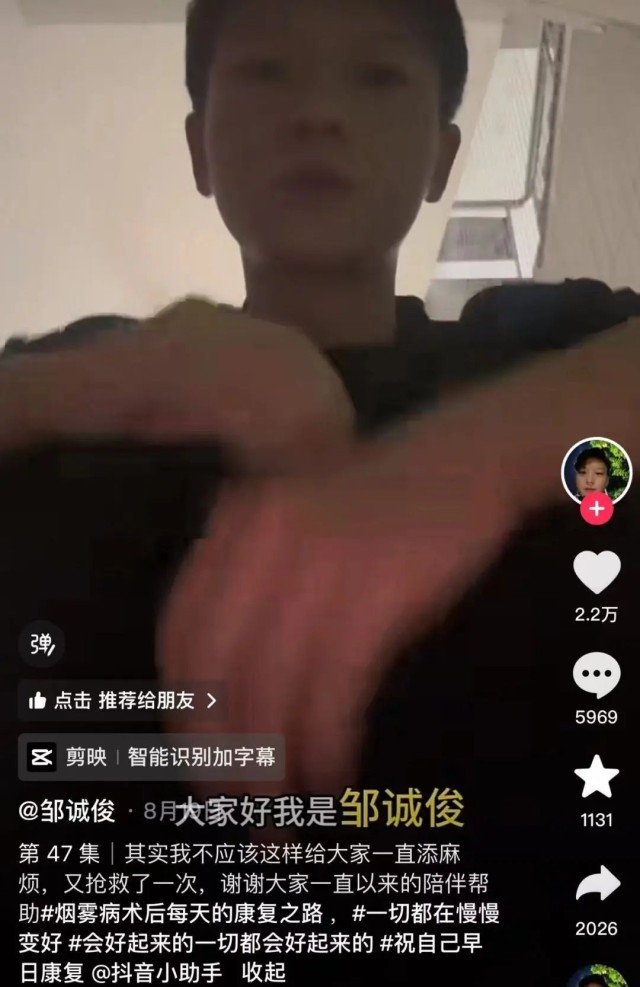Viewport: 640px width, 987px height.
Task: Open hashtag #一切都在慢慢变好
Action: pyautogui.click(x=430, y=913)
